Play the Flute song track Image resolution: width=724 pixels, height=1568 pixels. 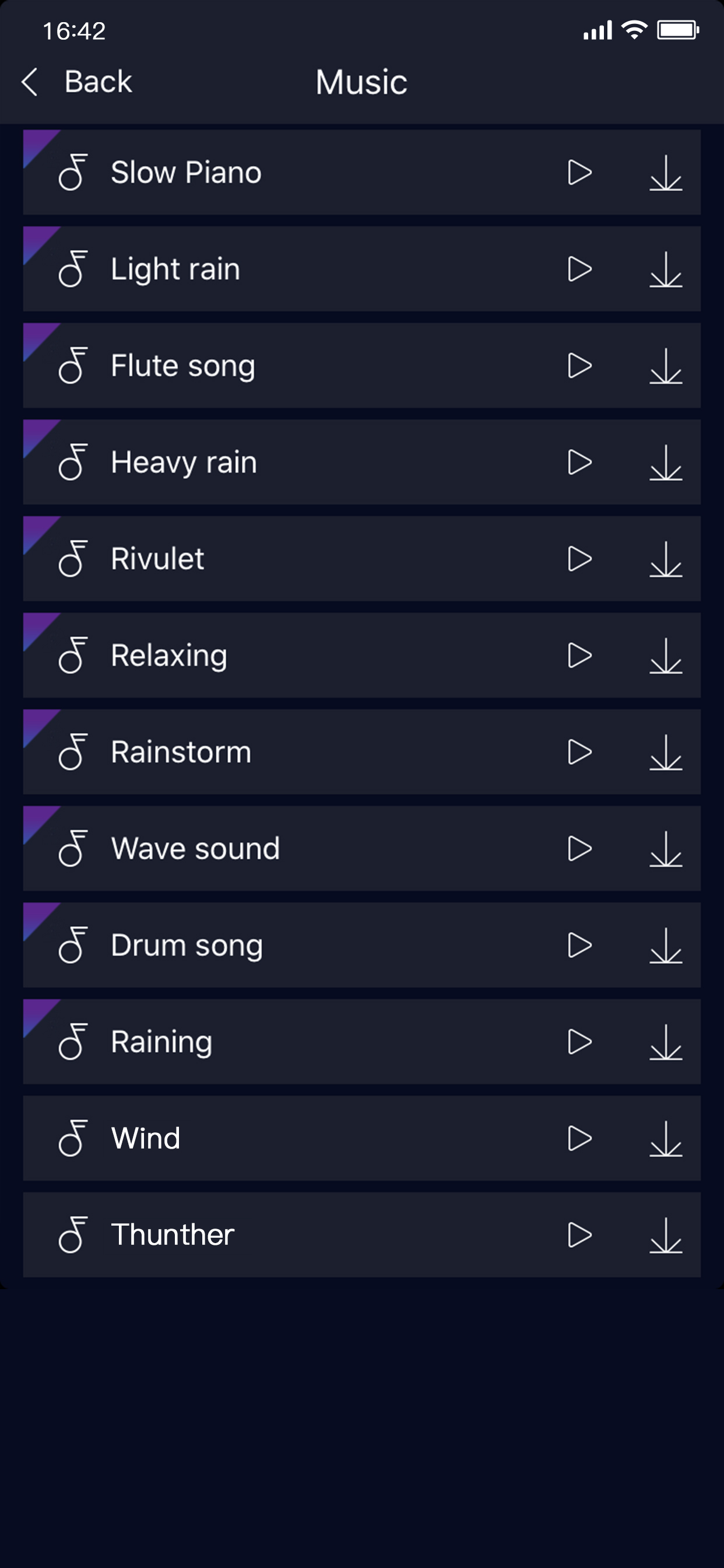(x=579, y=366)
